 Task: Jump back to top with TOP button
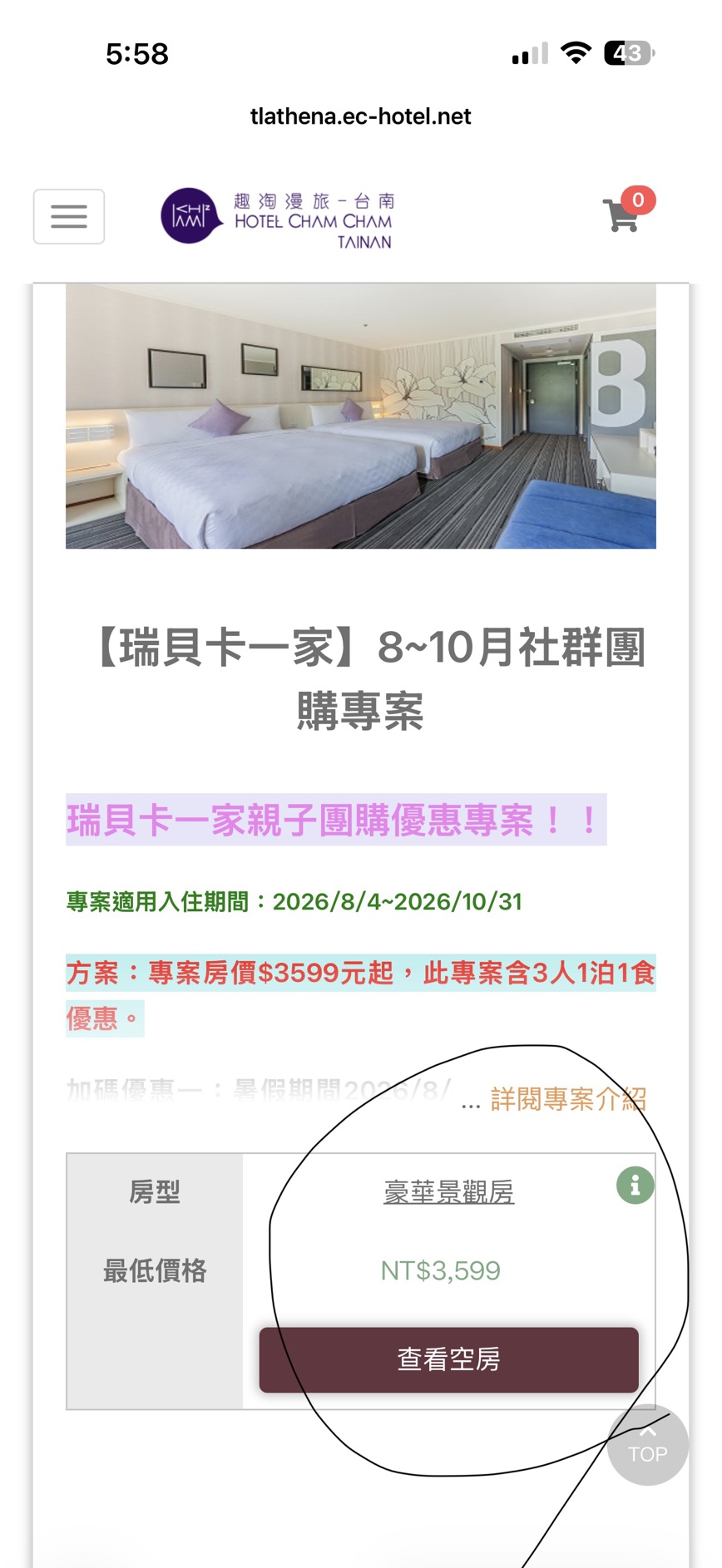(648, 1445)
